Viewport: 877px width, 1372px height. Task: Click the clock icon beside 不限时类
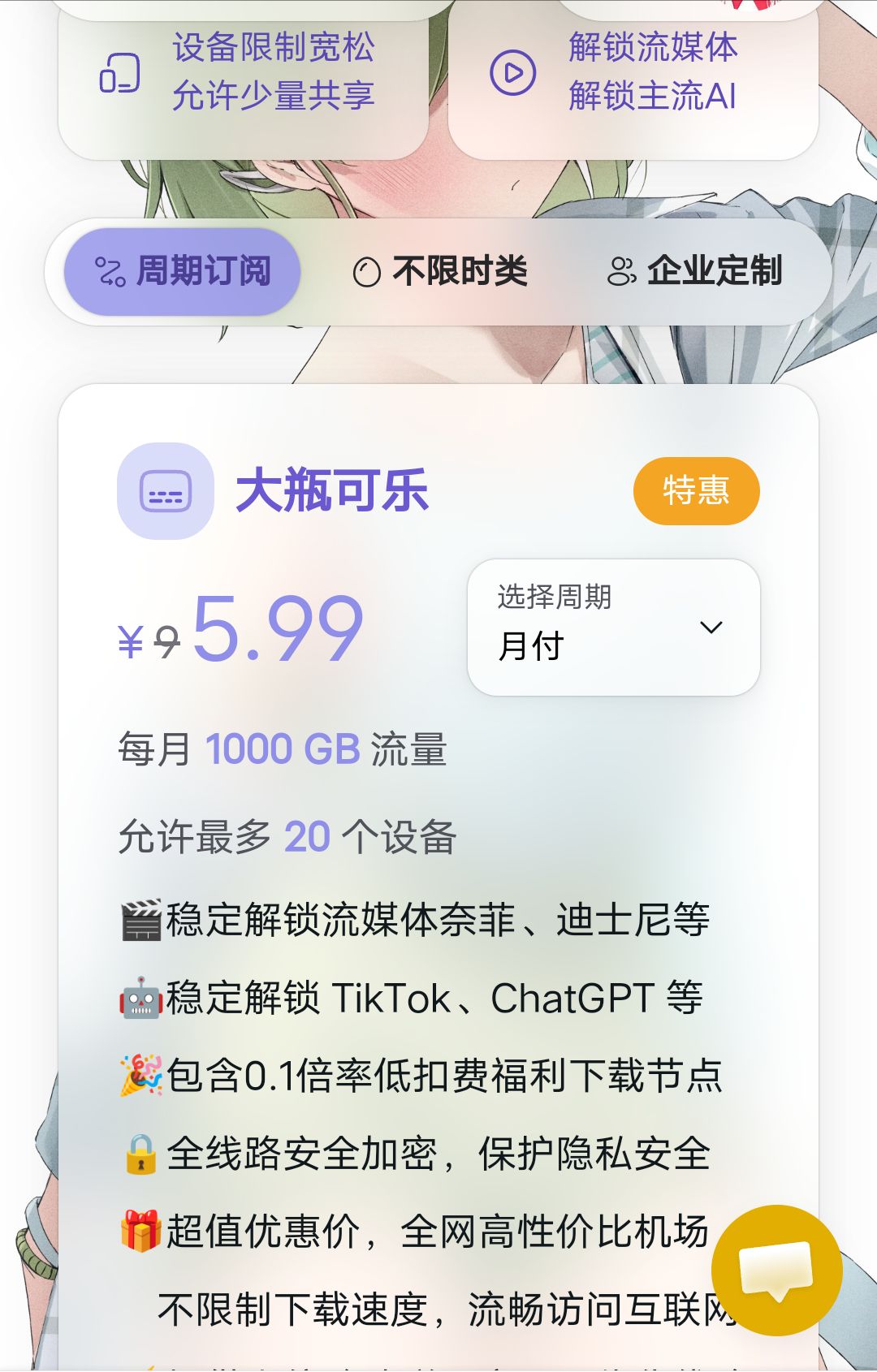click(x=367, y=270)
